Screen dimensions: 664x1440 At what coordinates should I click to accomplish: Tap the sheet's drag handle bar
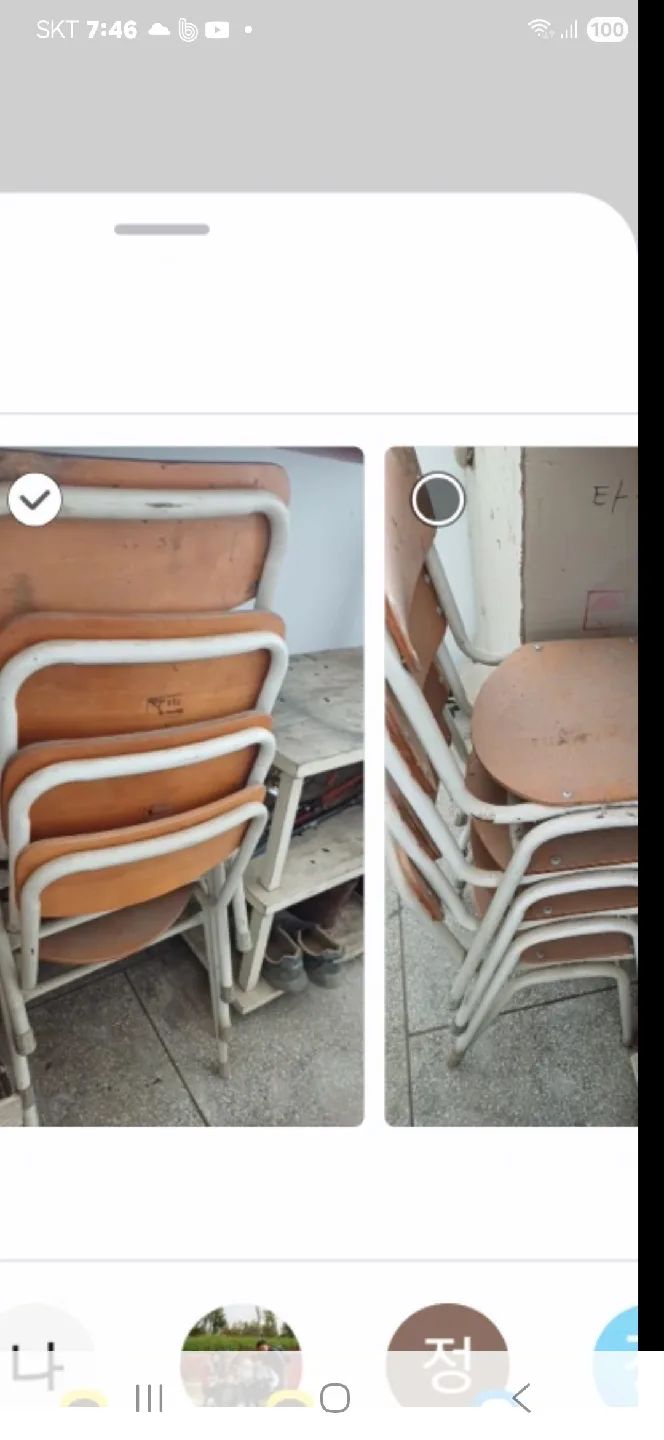(162, 229)
